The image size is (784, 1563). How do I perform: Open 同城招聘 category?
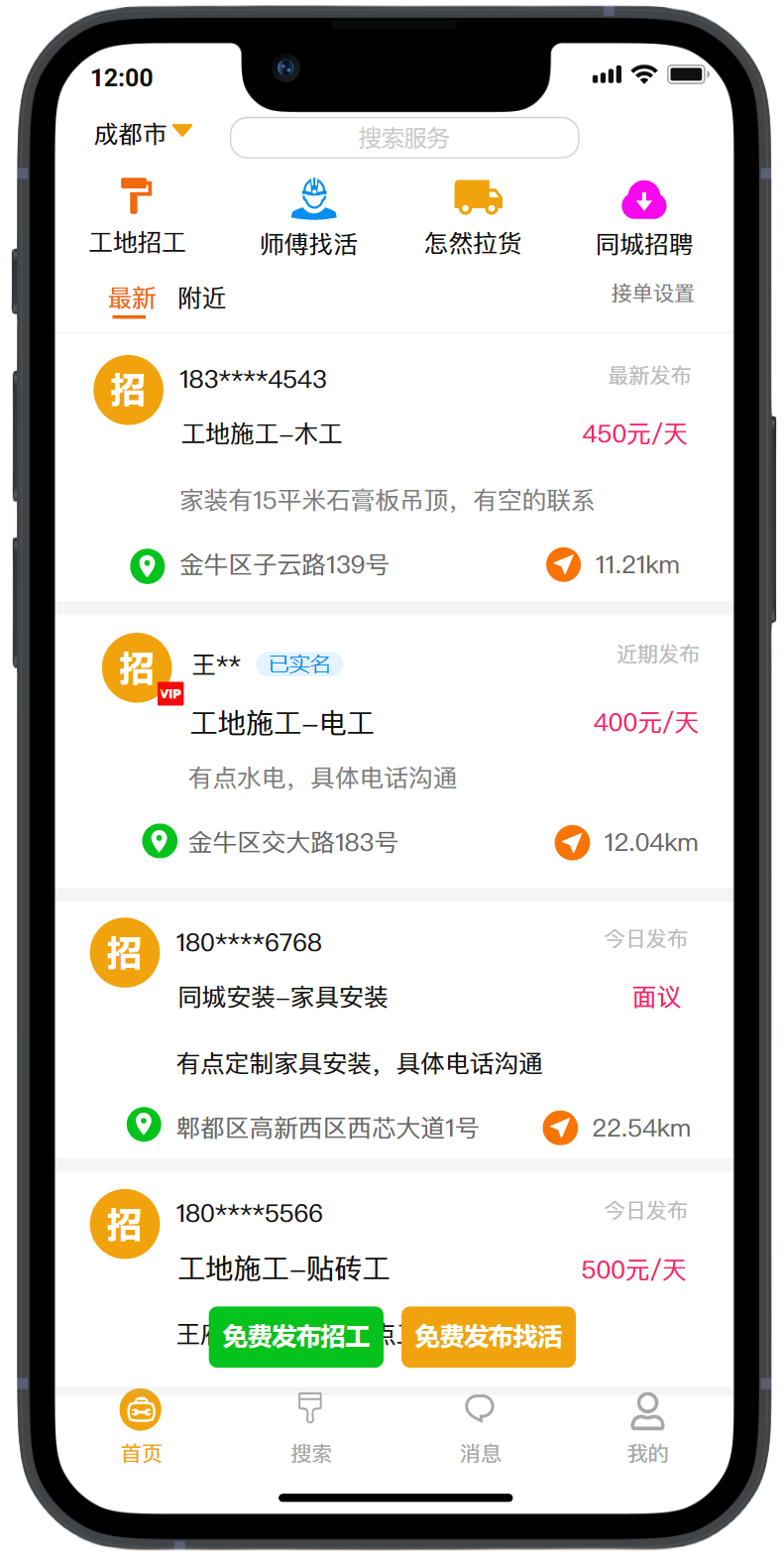tap(644, 217)
